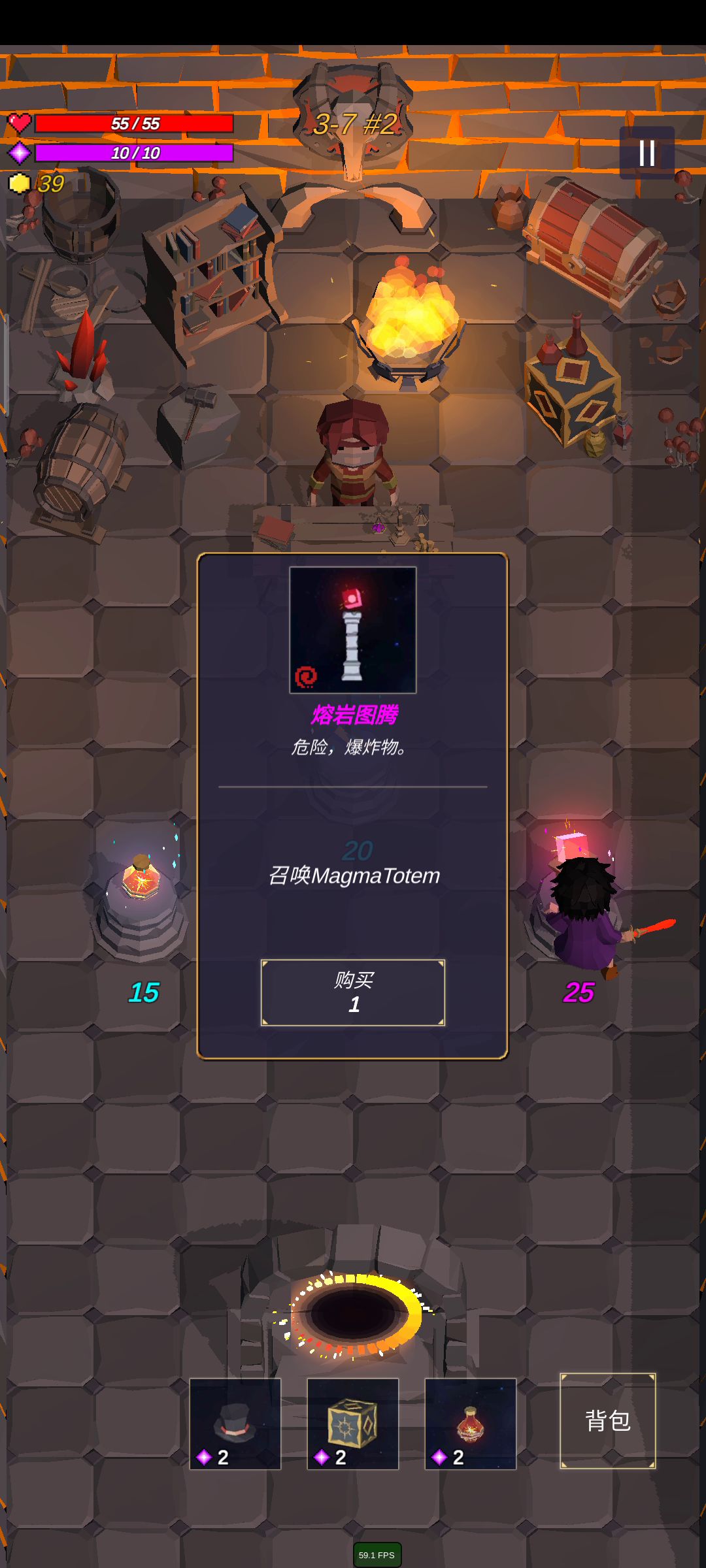
Task: Use the red potion item slot
Action: click(x=470, y=1424)
